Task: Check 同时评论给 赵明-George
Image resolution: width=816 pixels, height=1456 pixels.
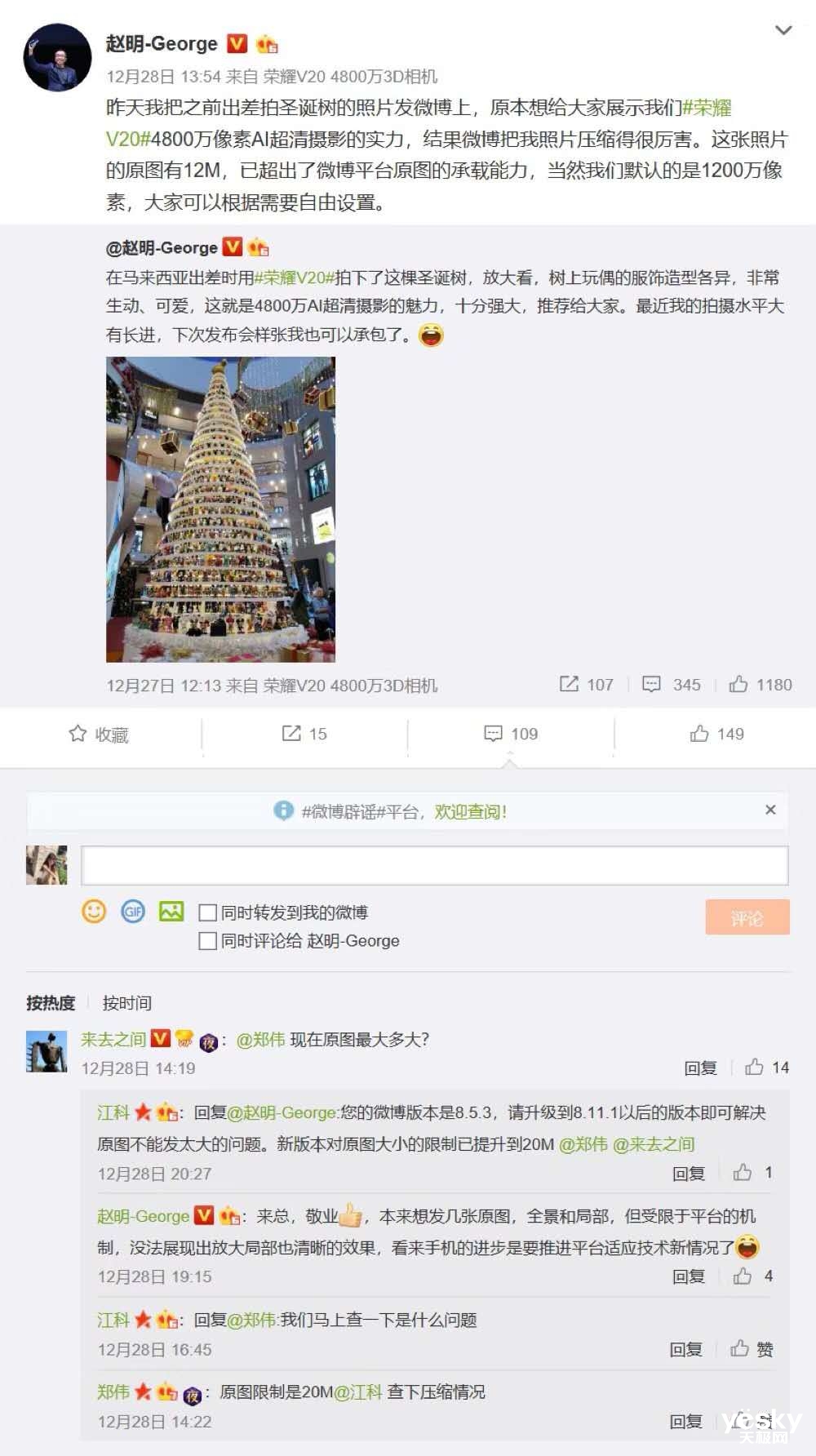Action: (207, 941)
